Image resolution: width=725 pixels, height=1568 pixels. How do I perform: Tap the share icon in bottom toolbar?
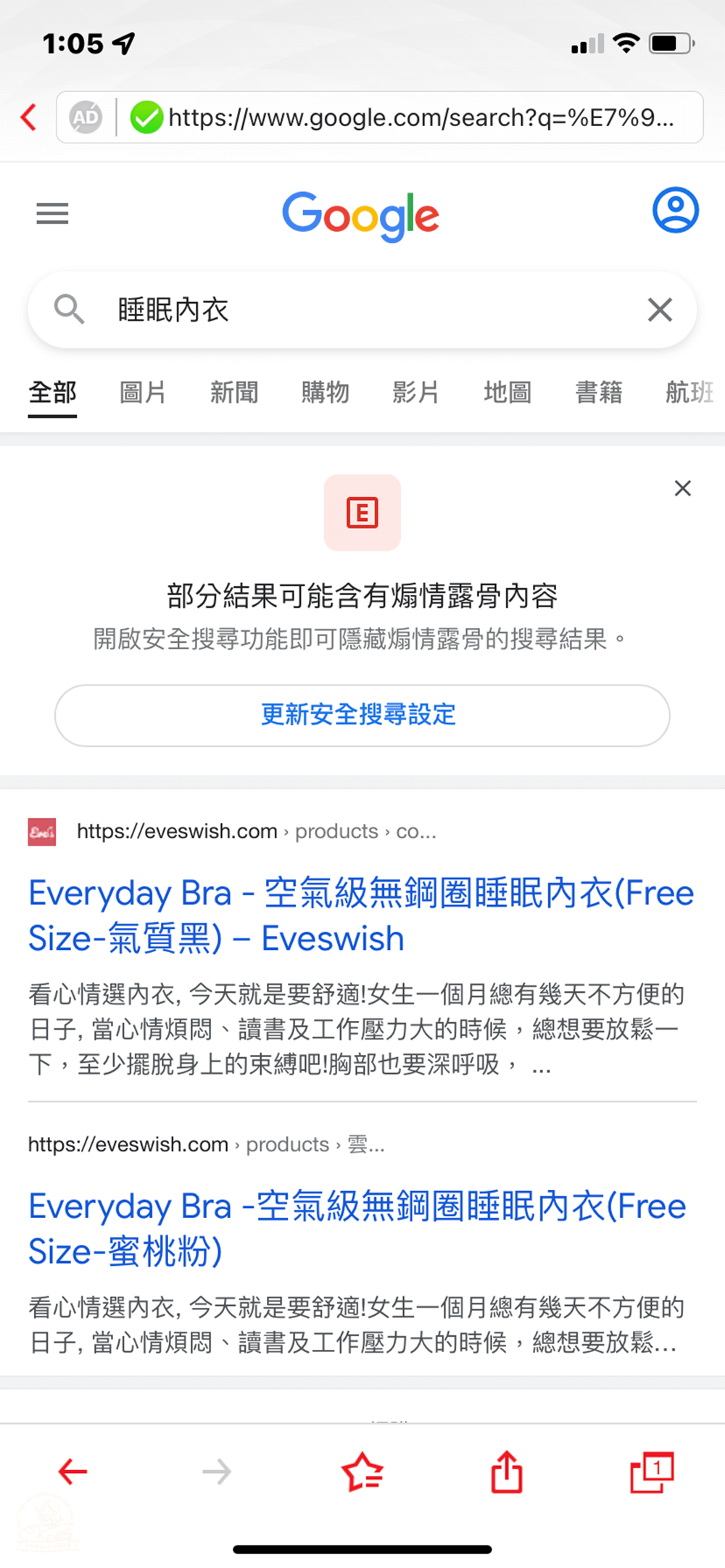(x=507, y=1471)
